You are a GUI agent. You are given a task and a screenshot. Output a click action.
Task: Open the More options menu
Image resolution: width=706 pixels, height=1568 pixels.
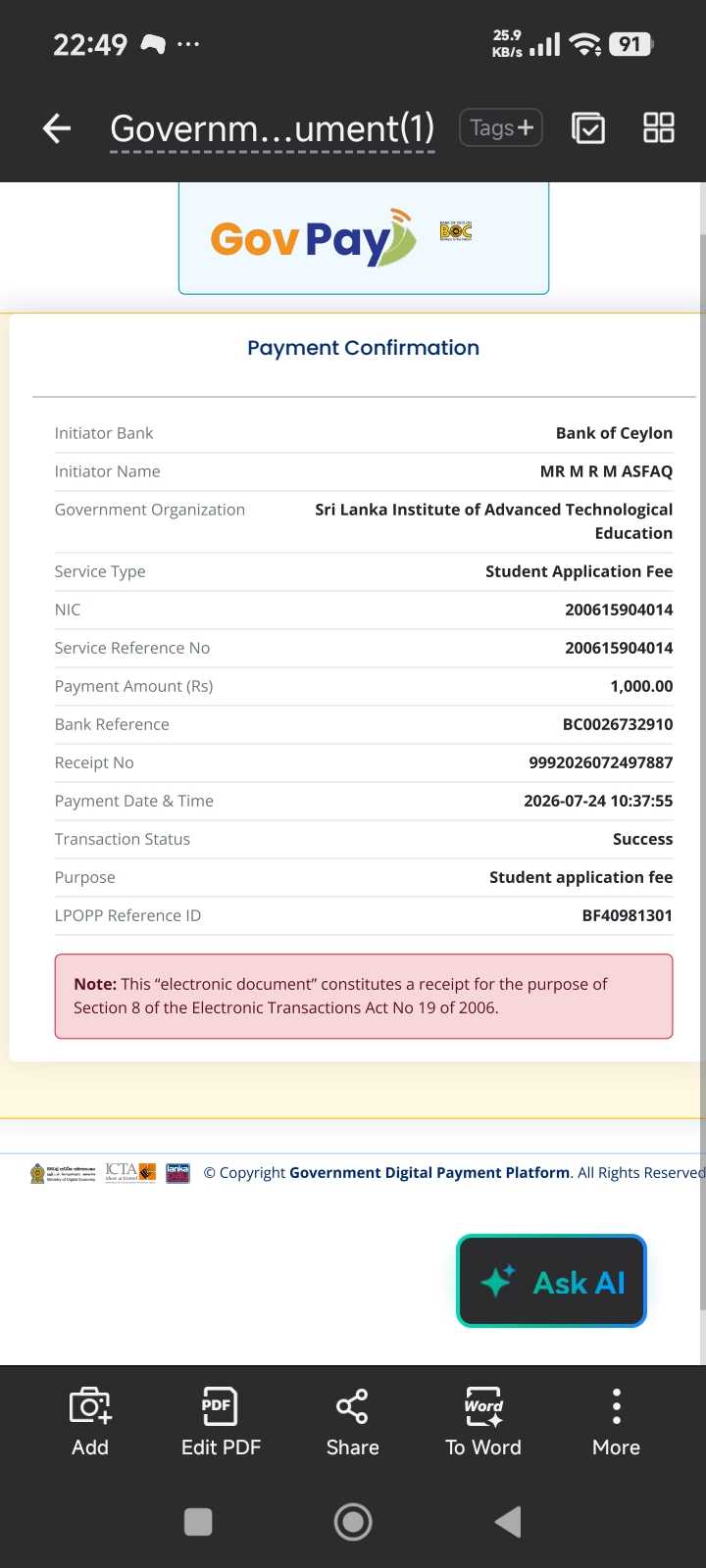[616, 1422]
